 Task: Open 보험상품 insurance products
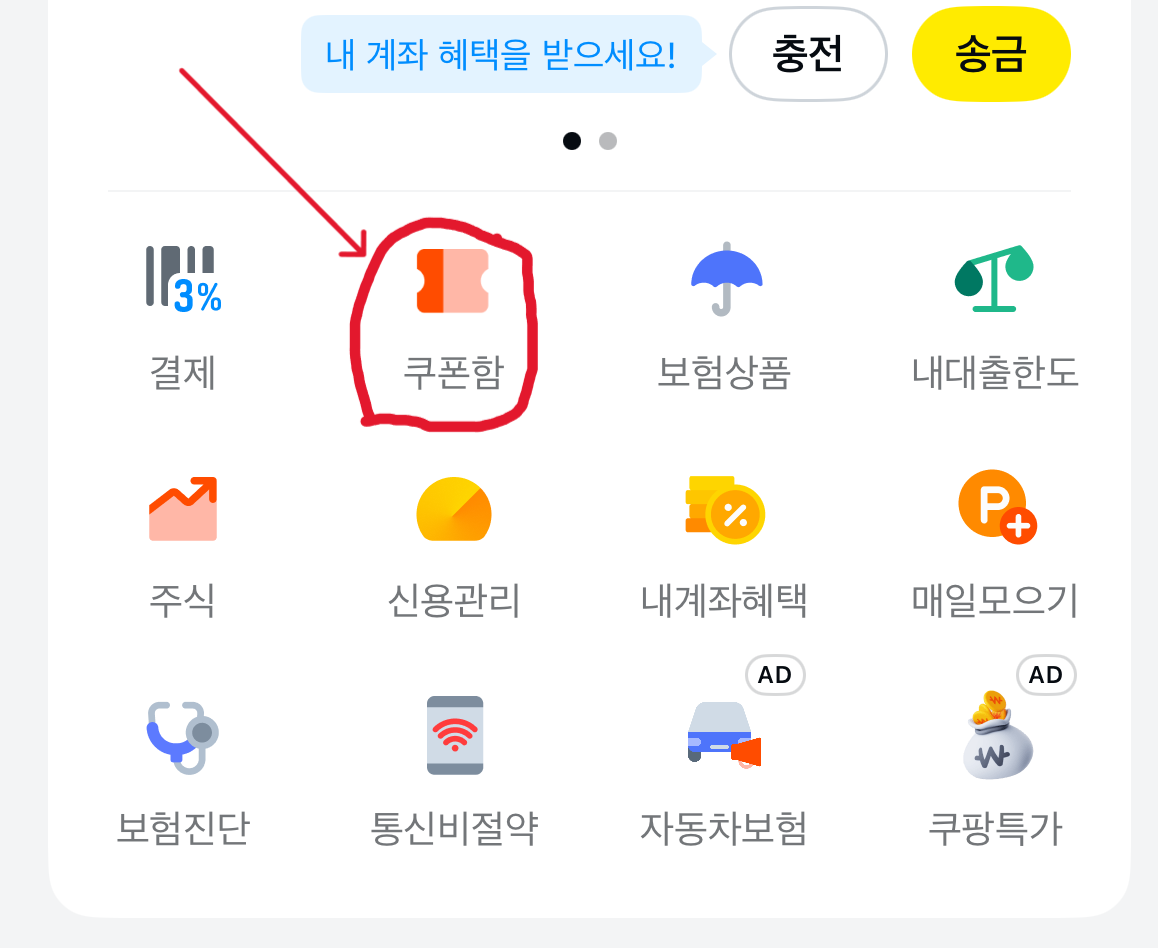[x=725, y=315]
